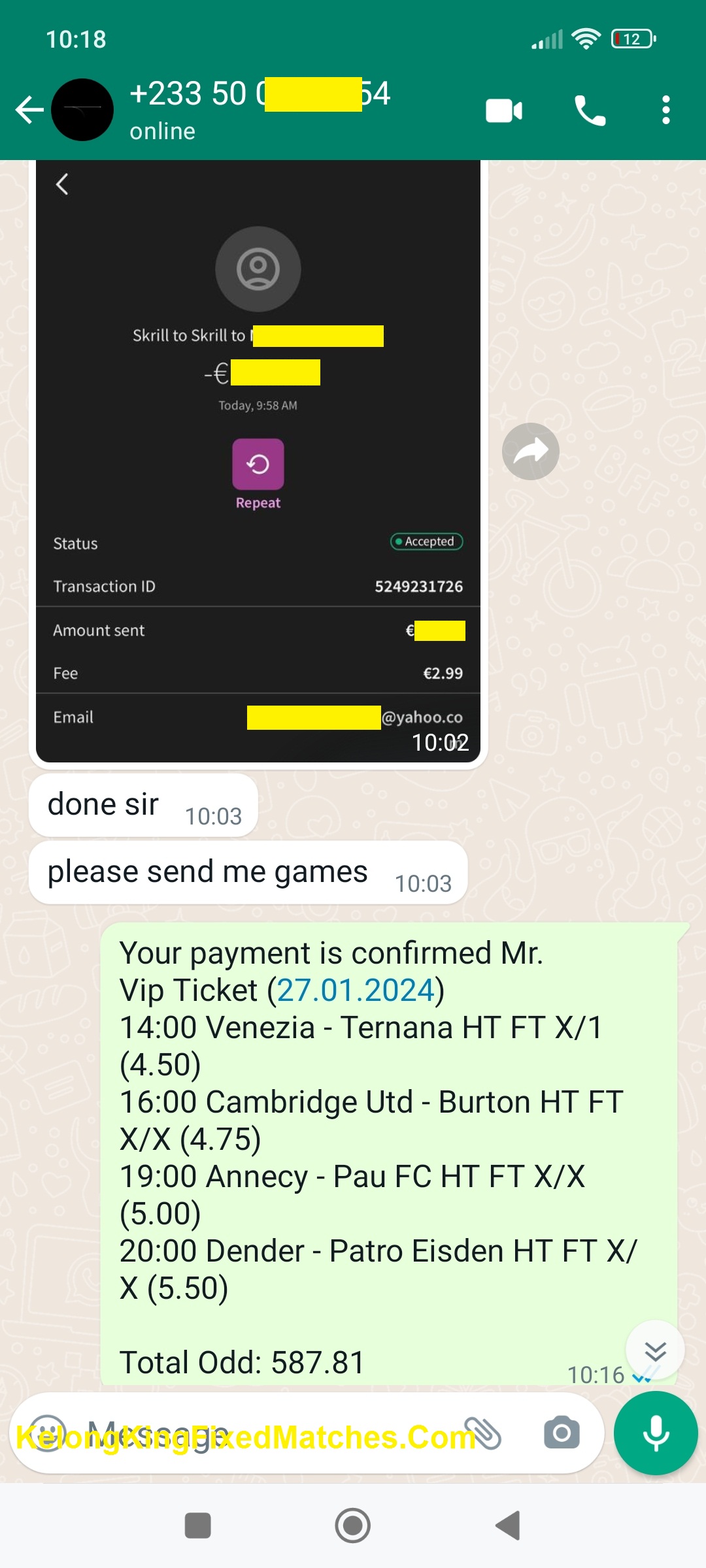Jump to latest messages with the double-chevron button
The height and width of the screenshot is (1568, 706).
click(x=655, y=1350)
